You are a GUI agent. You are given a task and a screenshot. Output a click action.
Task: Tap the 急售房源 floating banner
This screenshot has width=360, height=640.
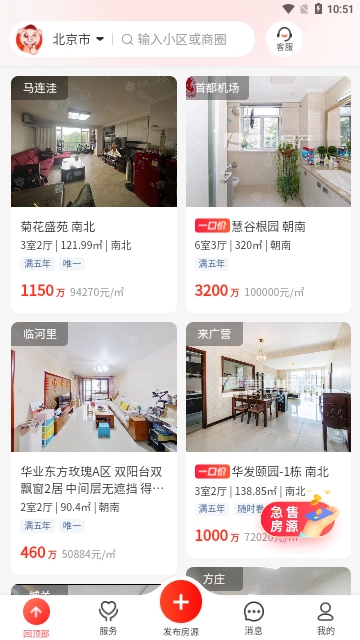pos(300,518)
